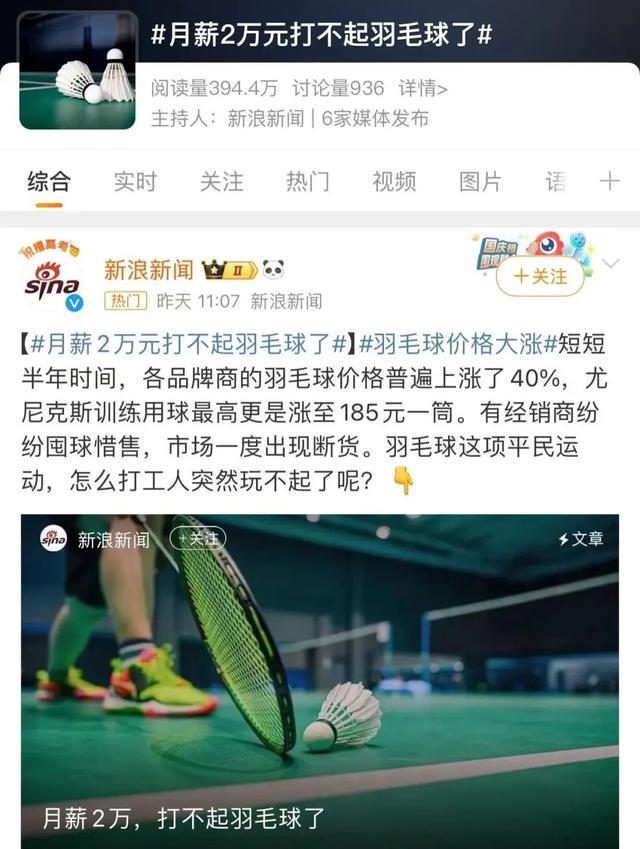Expand the post options chevron
This screenshot has height=849, width=640.
pos(611,265)
